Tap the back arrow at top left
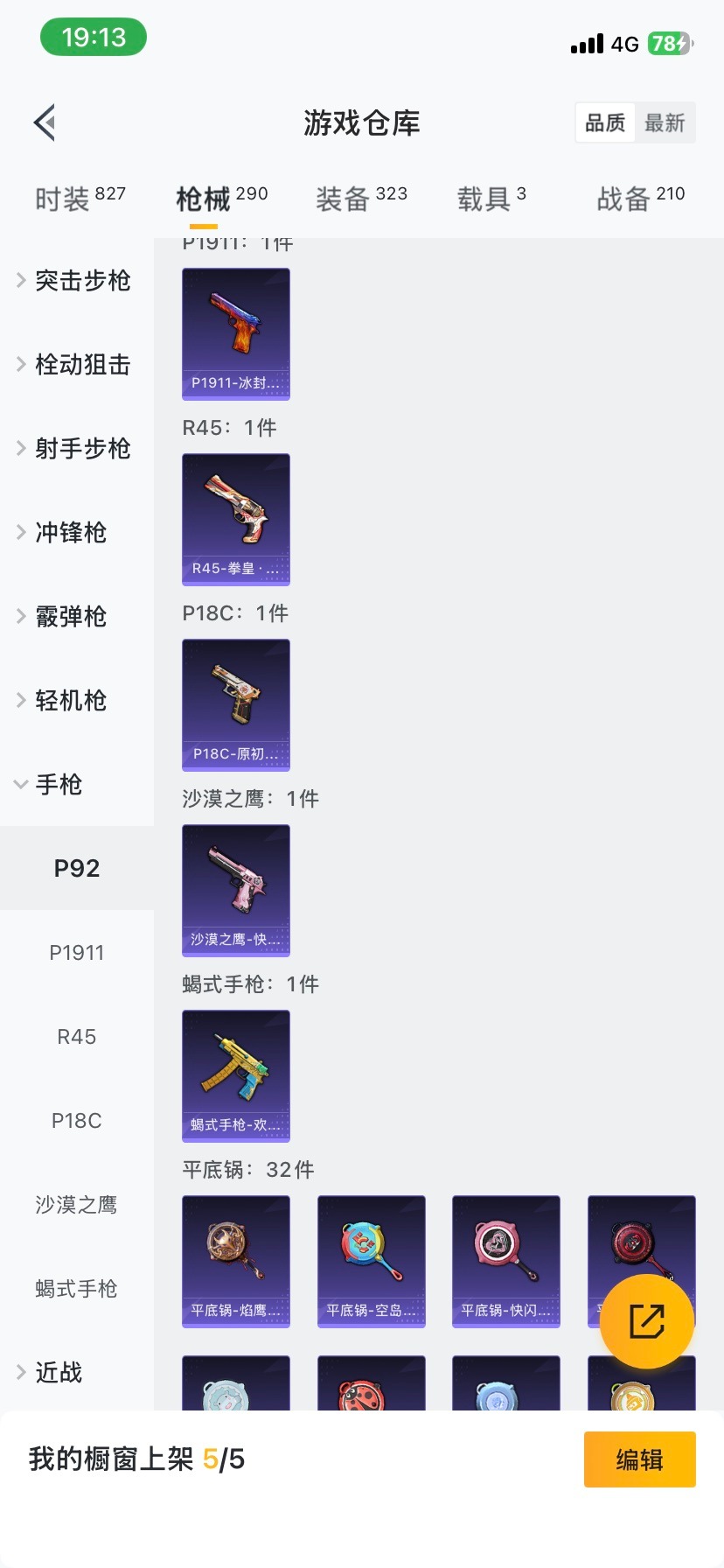The width and height of the screenshot is (724, 1568). click(x=44, y=122)
